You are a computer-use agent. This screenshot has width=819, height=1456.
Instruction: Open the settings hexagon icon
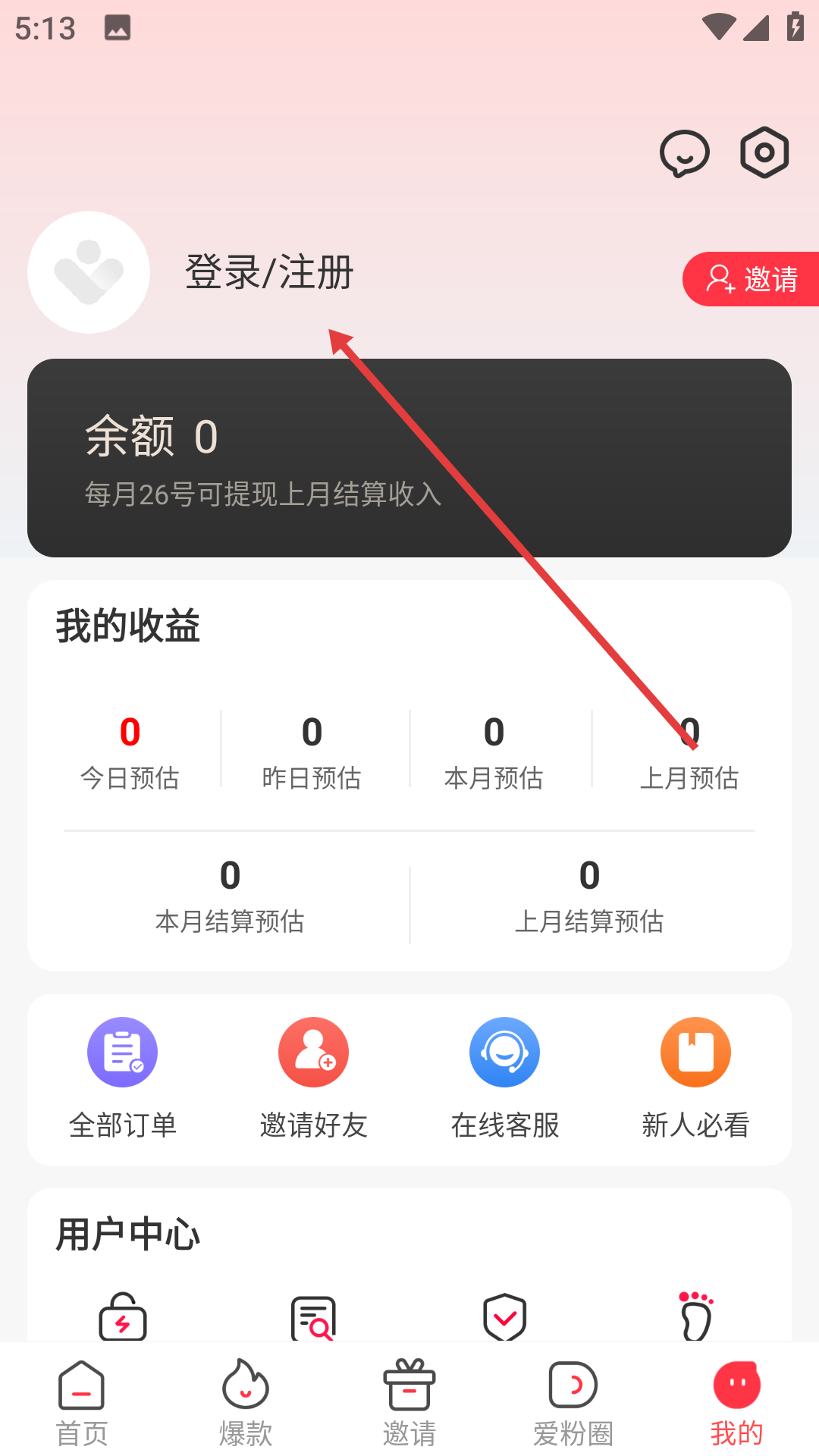click(764, 153)
